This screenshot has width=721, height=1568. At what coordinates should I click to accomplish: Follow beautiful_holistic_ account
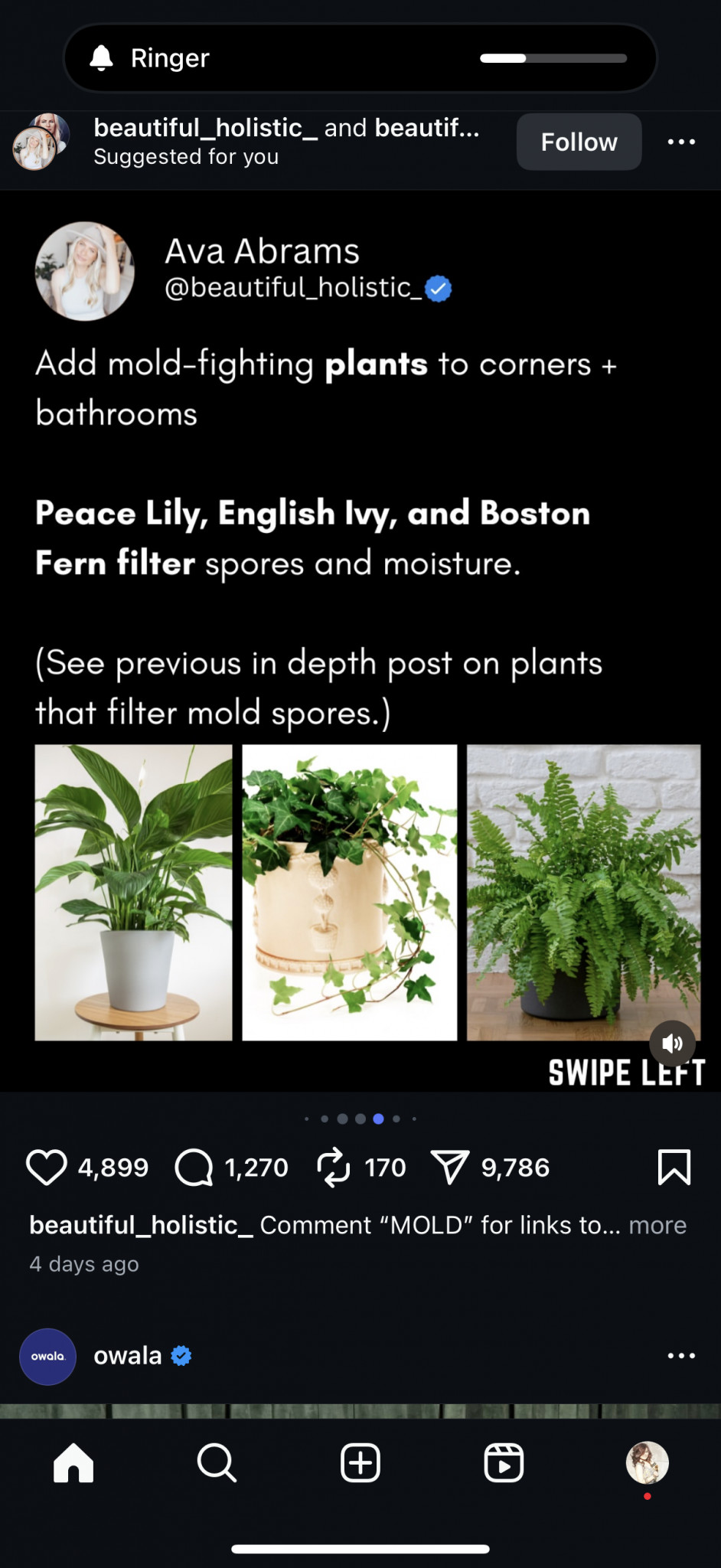pos(579,142)
